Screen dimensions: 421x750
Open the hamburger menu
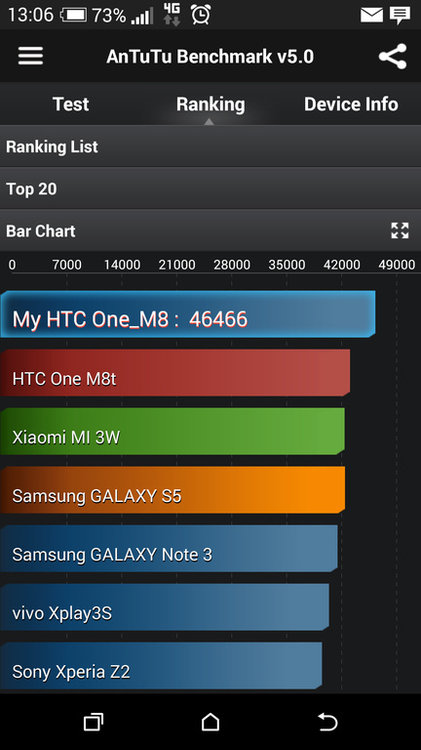click(x=31, y=56)
